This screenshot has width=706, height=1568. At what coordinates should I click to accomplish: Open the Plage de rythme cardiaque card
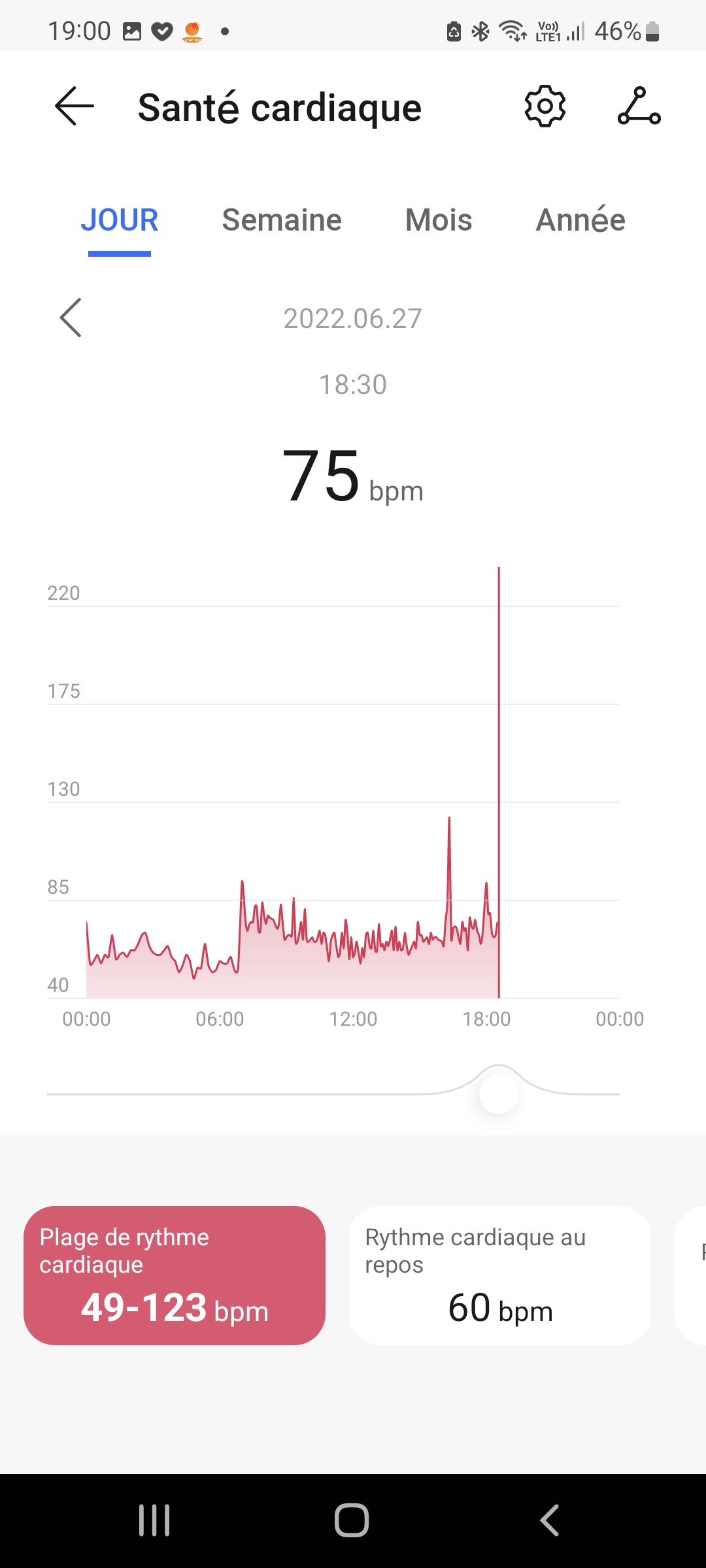click(x=175, y=1275)
